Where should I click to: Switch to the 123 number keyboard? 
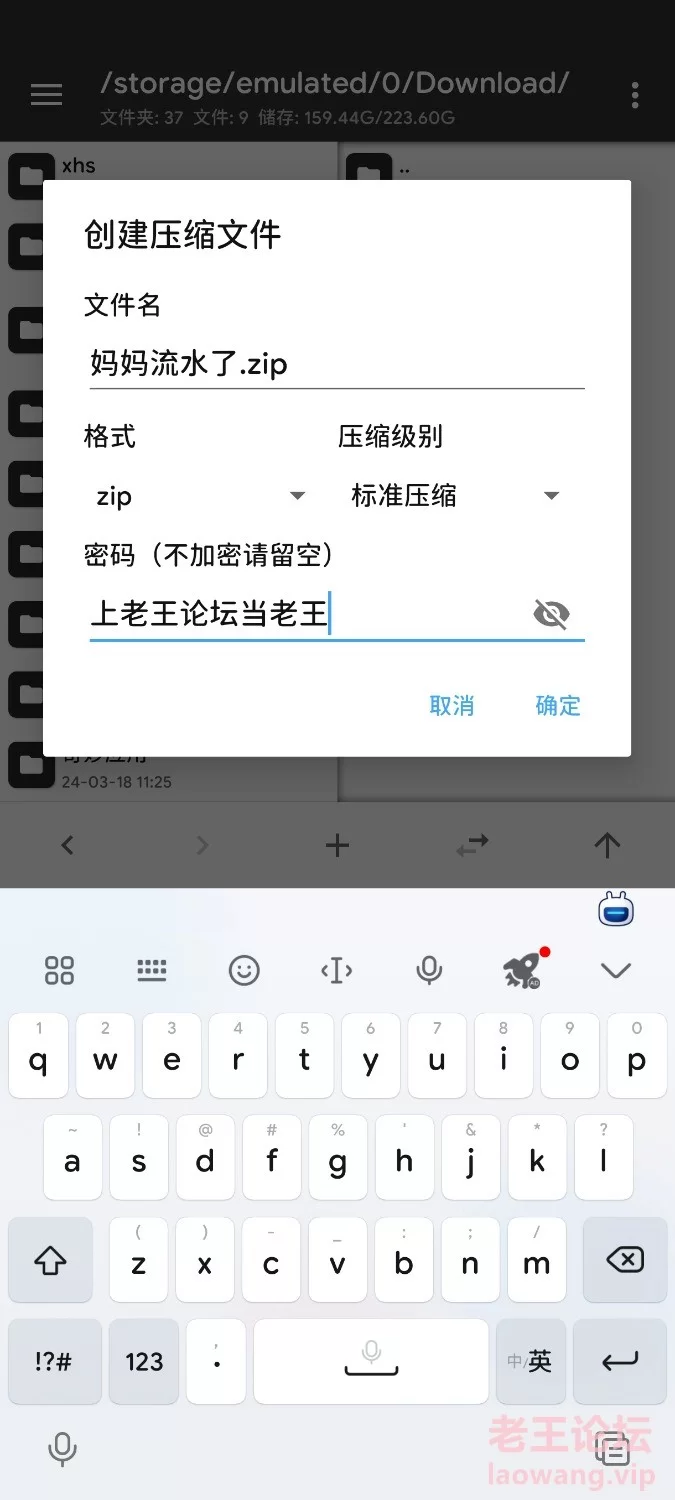tap(144, 1361)
